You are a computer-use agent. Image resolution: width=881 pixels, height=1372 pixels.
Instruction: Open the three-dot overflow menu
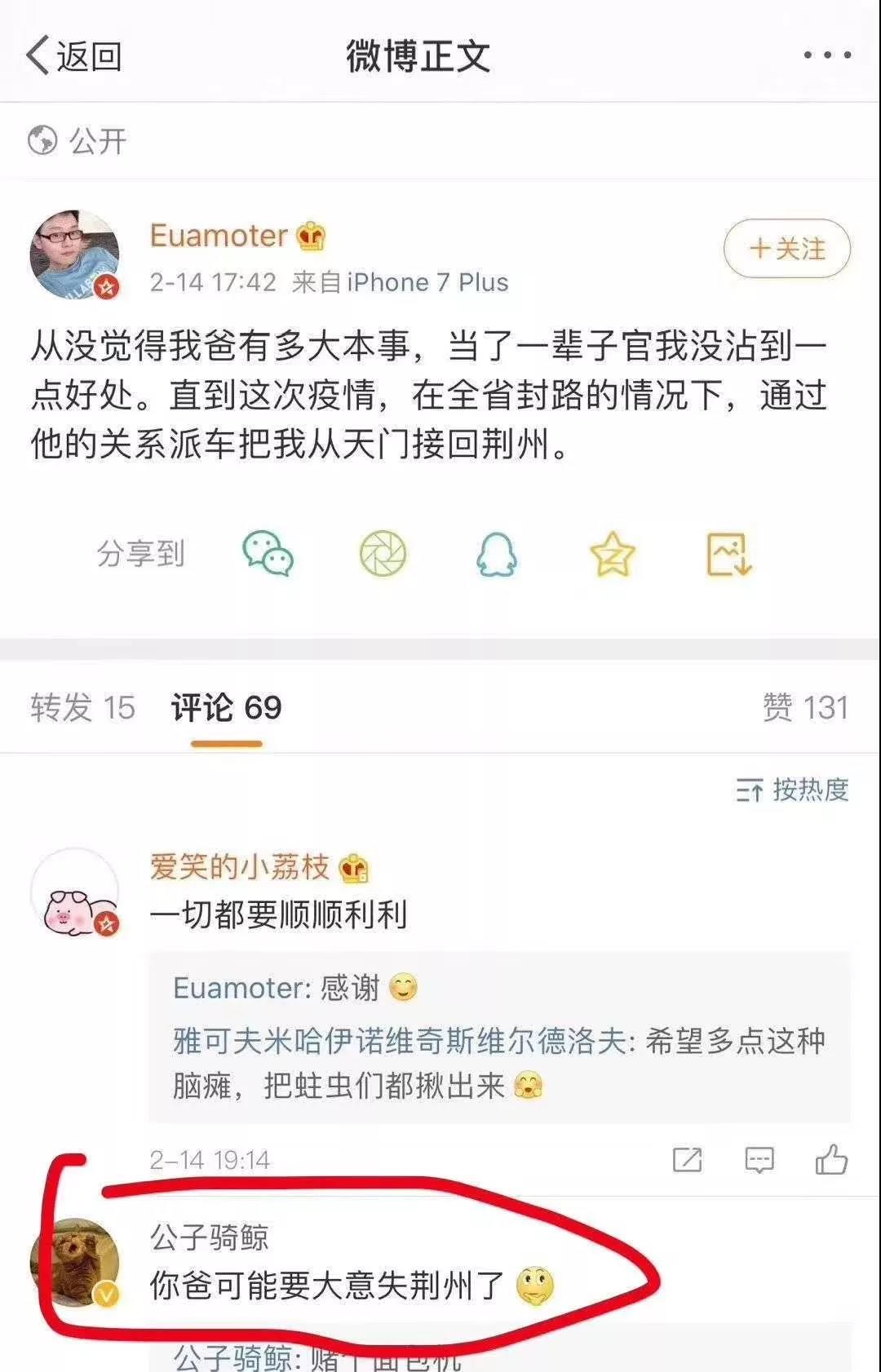(826, 55)
